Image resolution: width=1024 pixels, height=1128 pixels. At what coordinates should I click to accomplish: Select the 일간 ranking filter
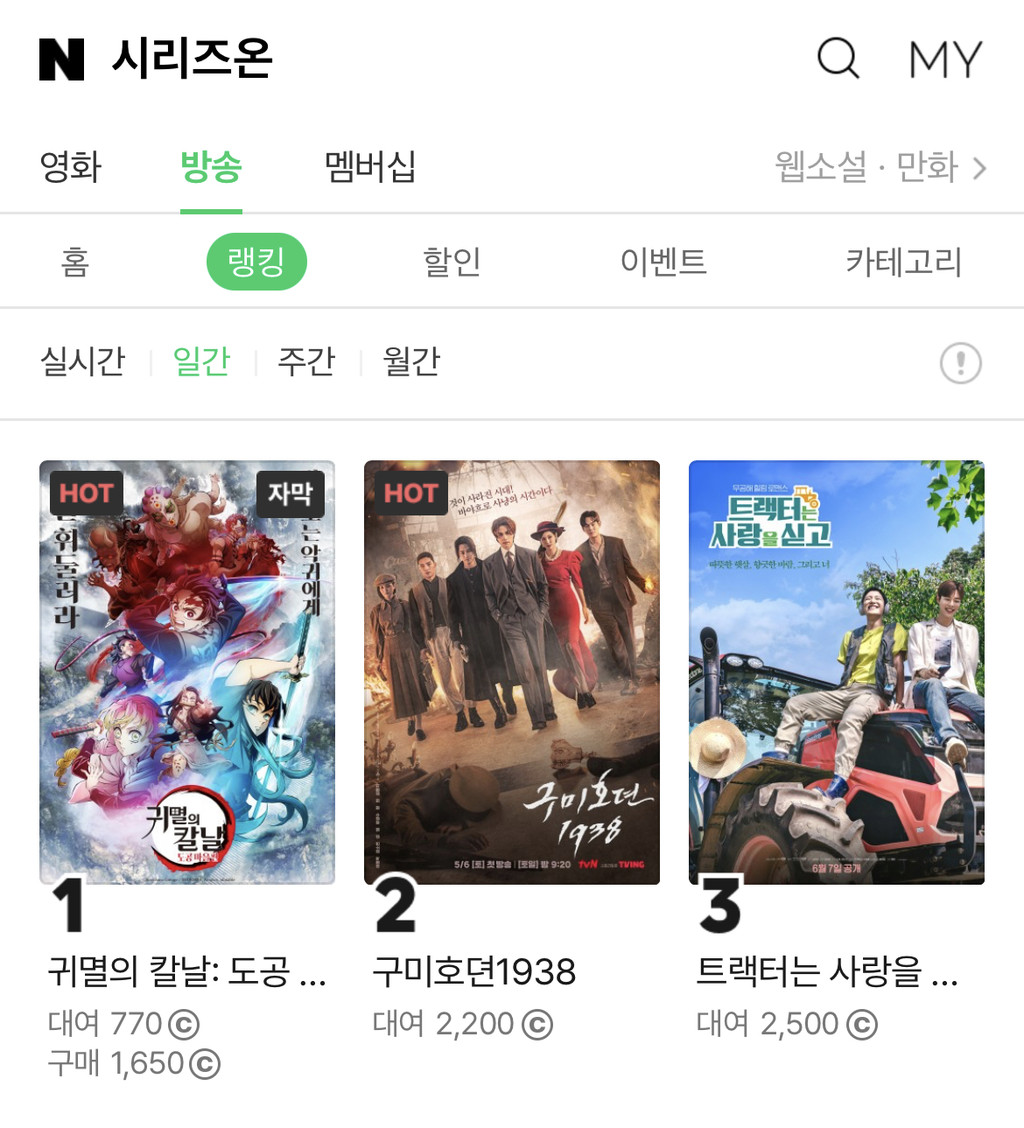point(201,361)
